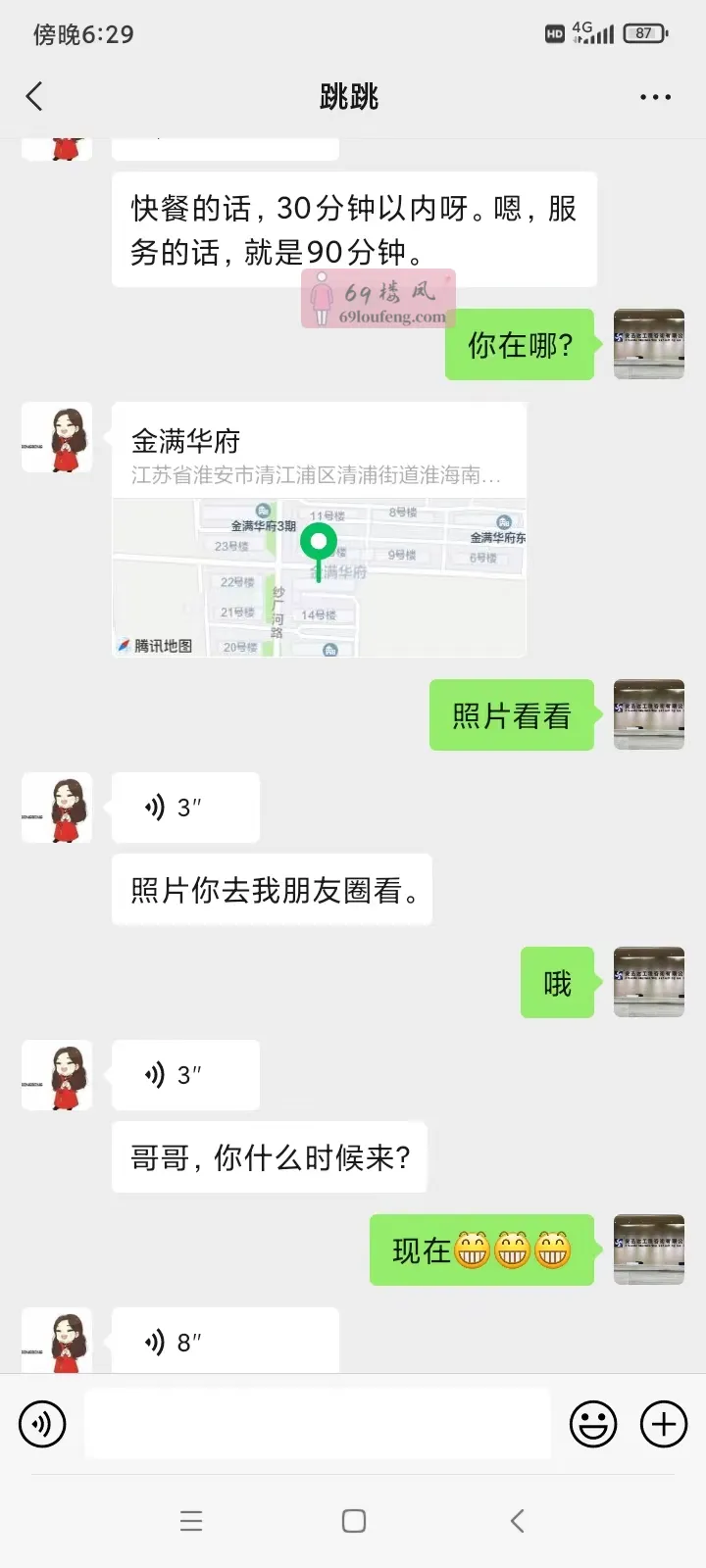Image resolution: width=706 pixels, height=1568 pixels.
Task: Open the three-dot chat settings menu
Action: pos(653,96)
